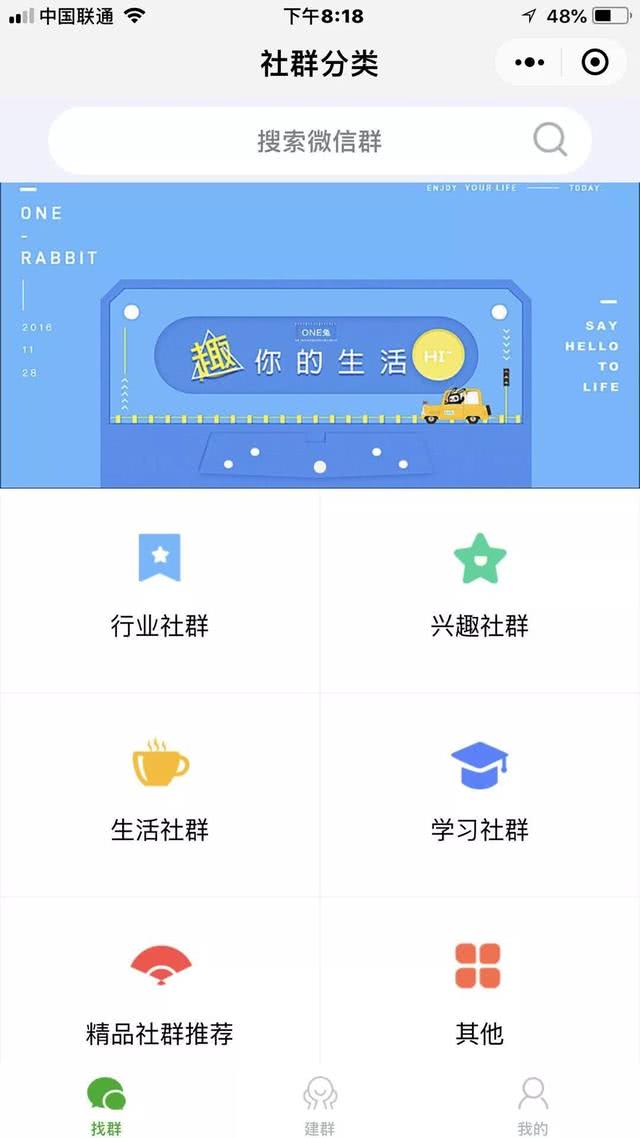Open the 行业社群 category
This screenshot has width=640, height=1138.
160,590
